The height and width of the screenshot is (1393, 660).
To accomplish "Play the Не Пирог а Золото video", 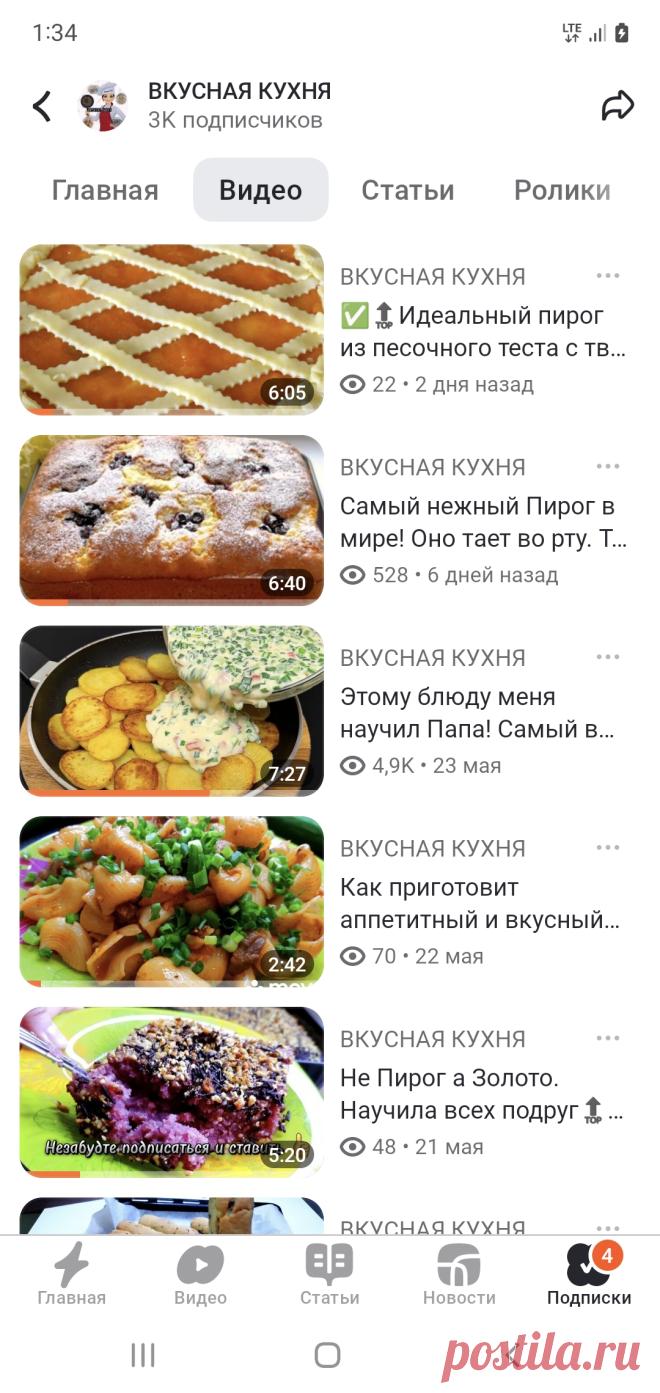I will pyautogui.click(x=172, y=1092).
